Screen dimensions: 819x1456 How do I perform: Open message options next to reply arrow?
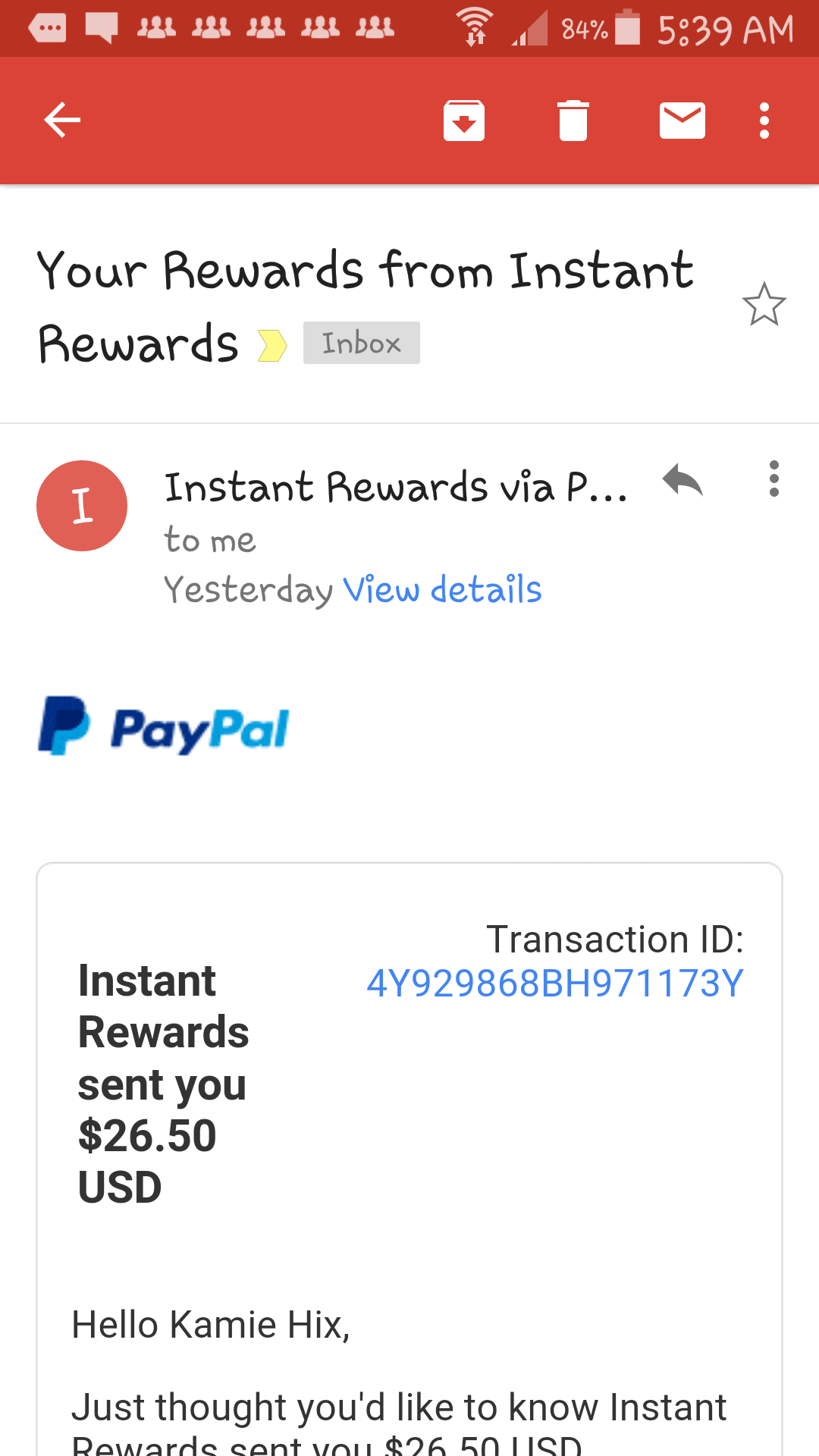(x=773, y=479)
